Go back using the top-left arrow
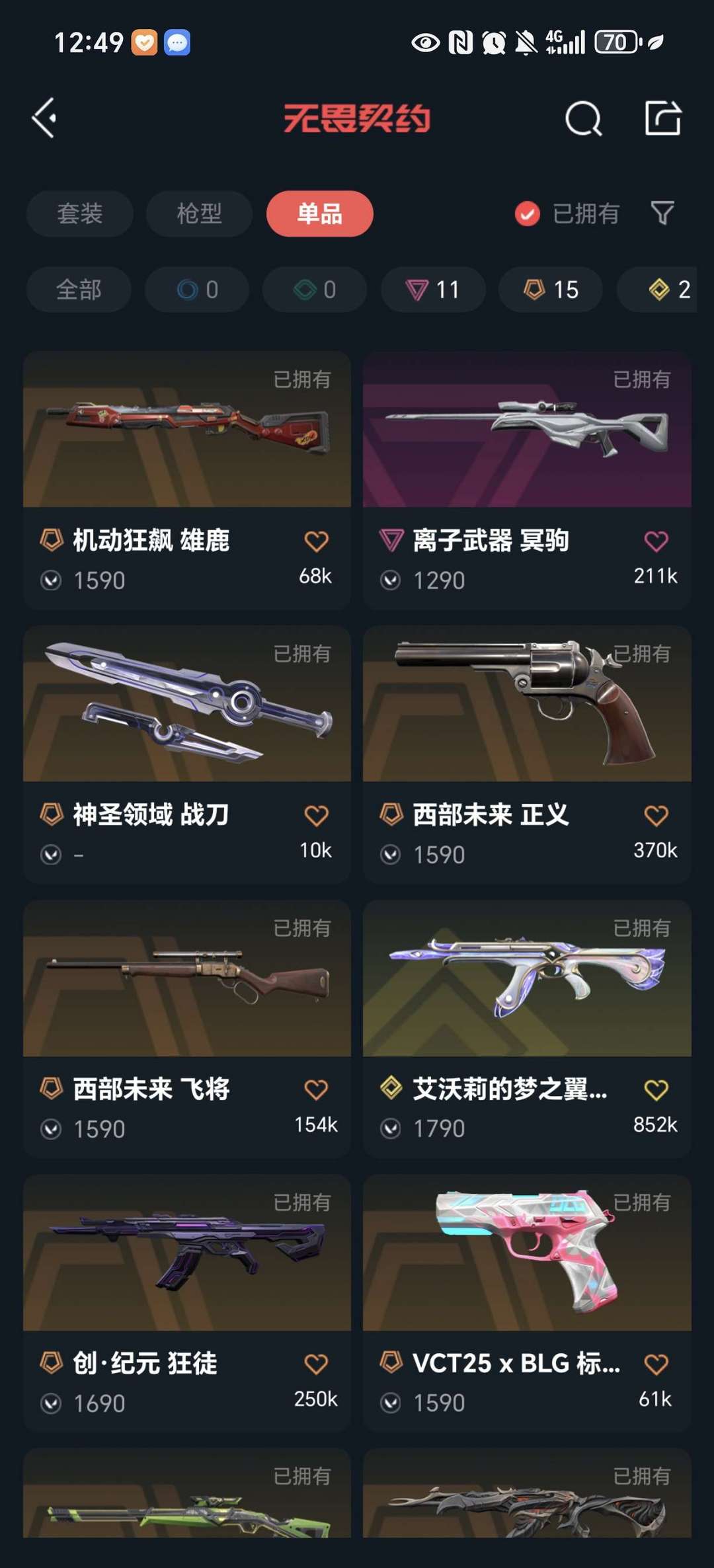 point(44,118)
